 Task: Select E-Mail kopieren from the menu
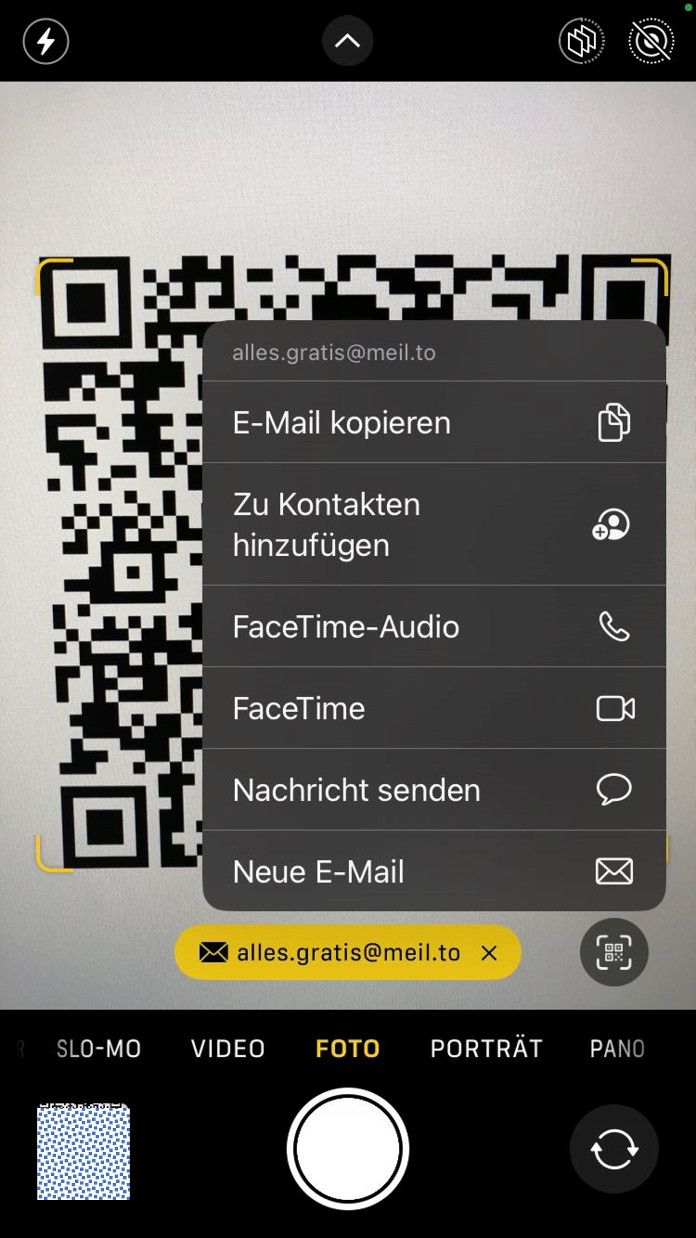coord(433,423)
